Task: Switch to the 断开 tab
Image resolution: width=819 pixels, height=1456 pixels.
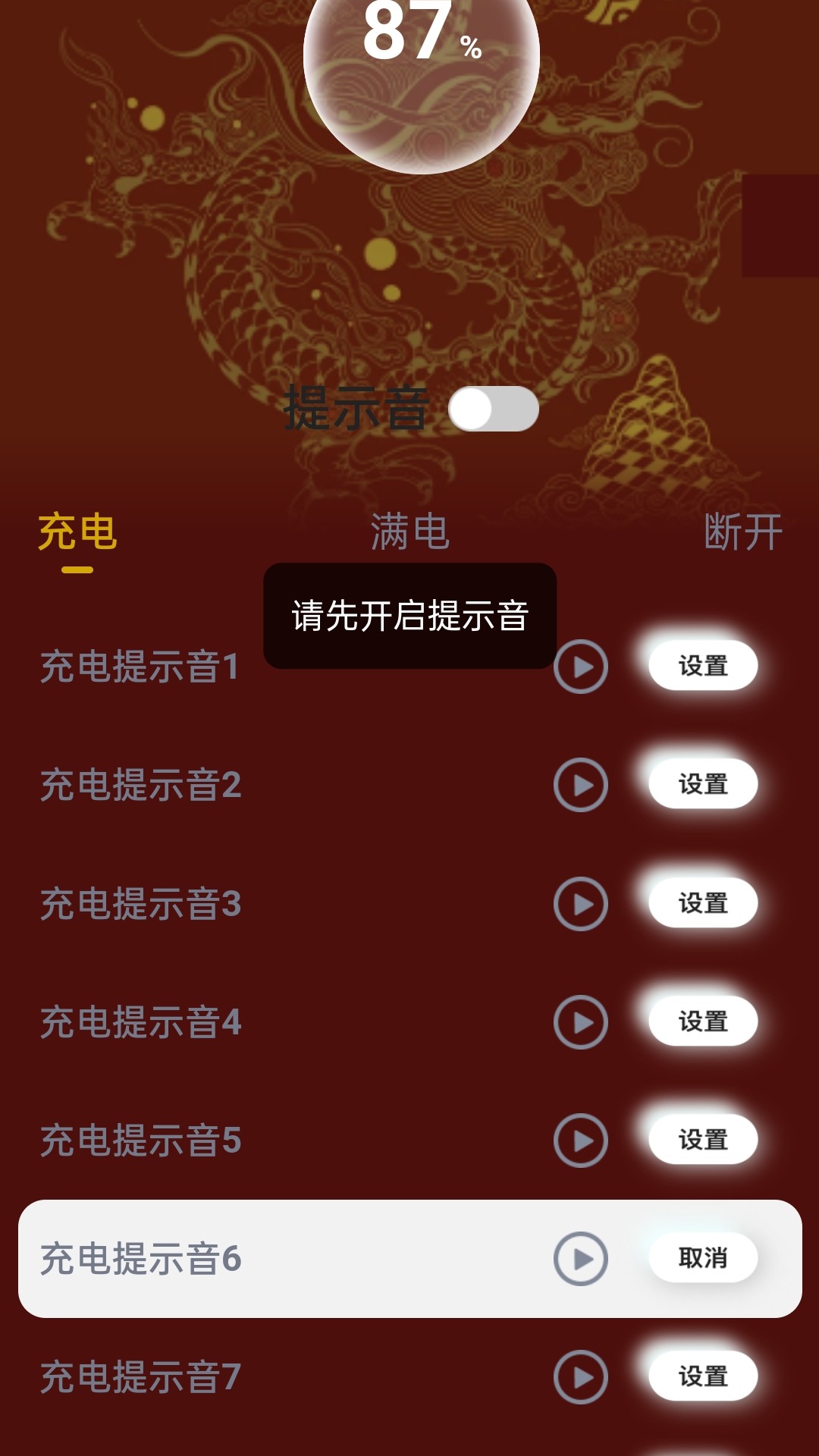Action: (742, 531)
